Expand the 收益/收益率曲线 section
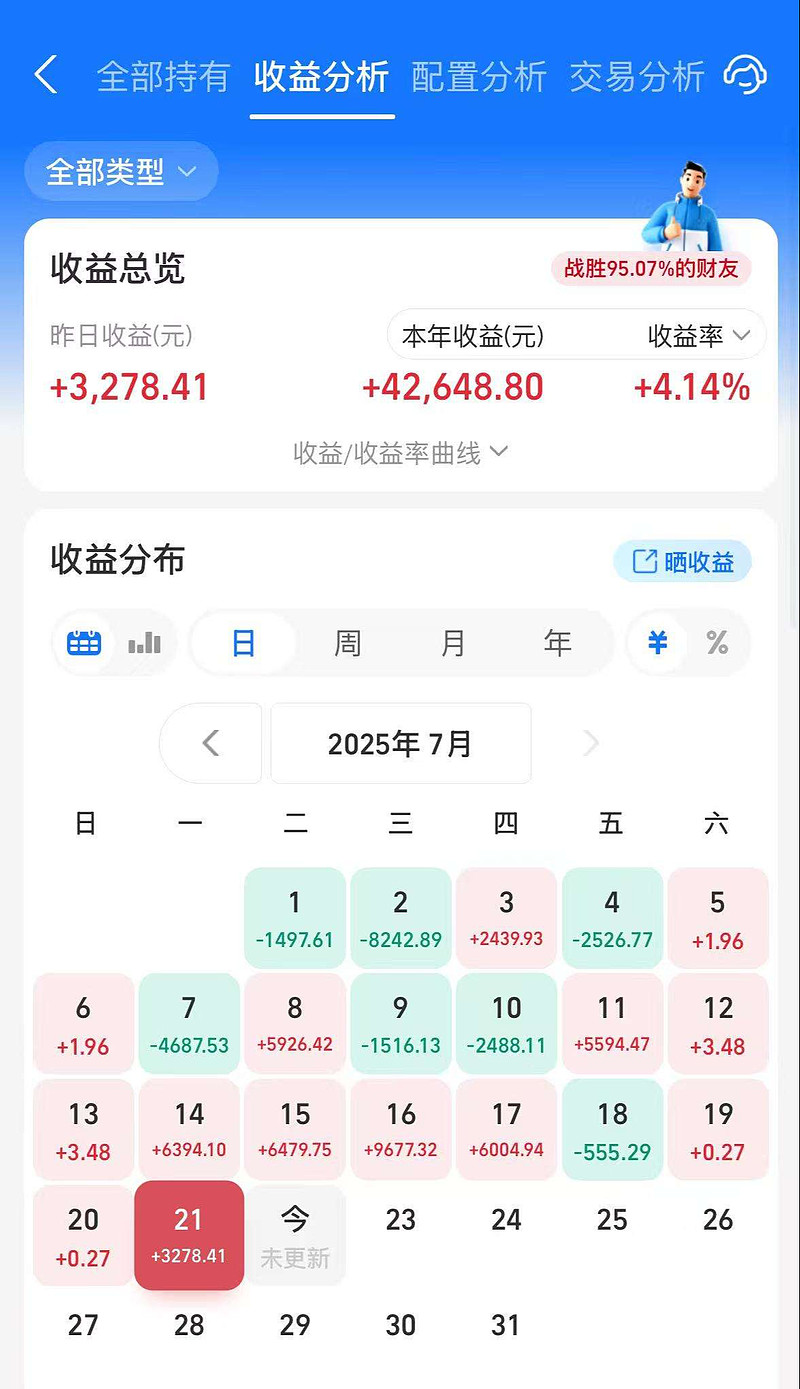 coord(400,453)
